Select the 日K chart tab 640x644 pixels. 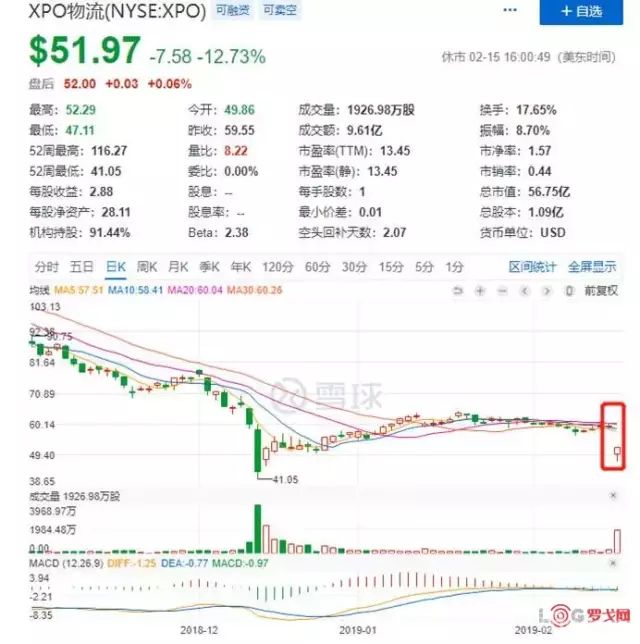tap(116, 267)
